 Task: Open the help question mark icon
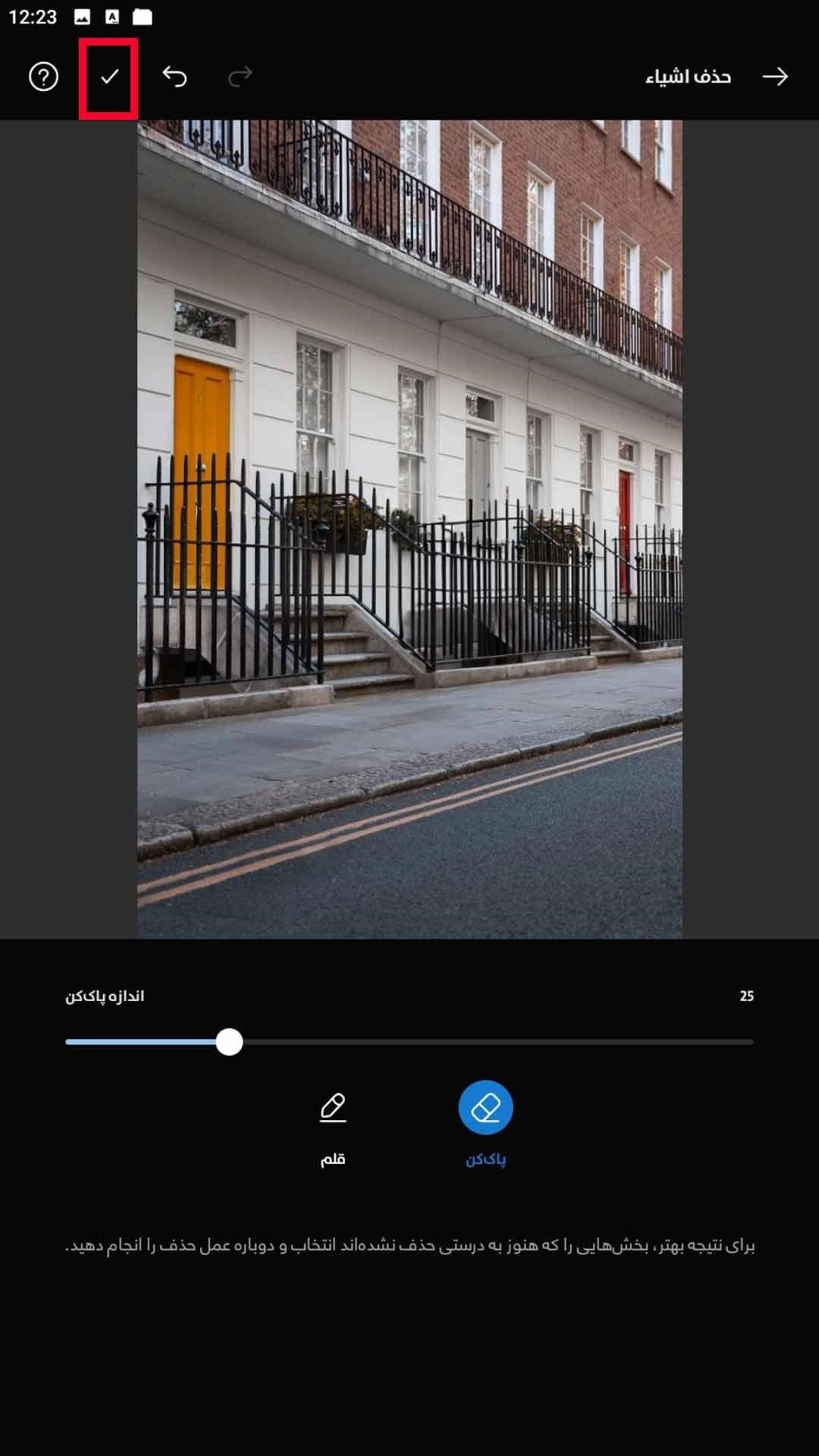coord(44,77)
